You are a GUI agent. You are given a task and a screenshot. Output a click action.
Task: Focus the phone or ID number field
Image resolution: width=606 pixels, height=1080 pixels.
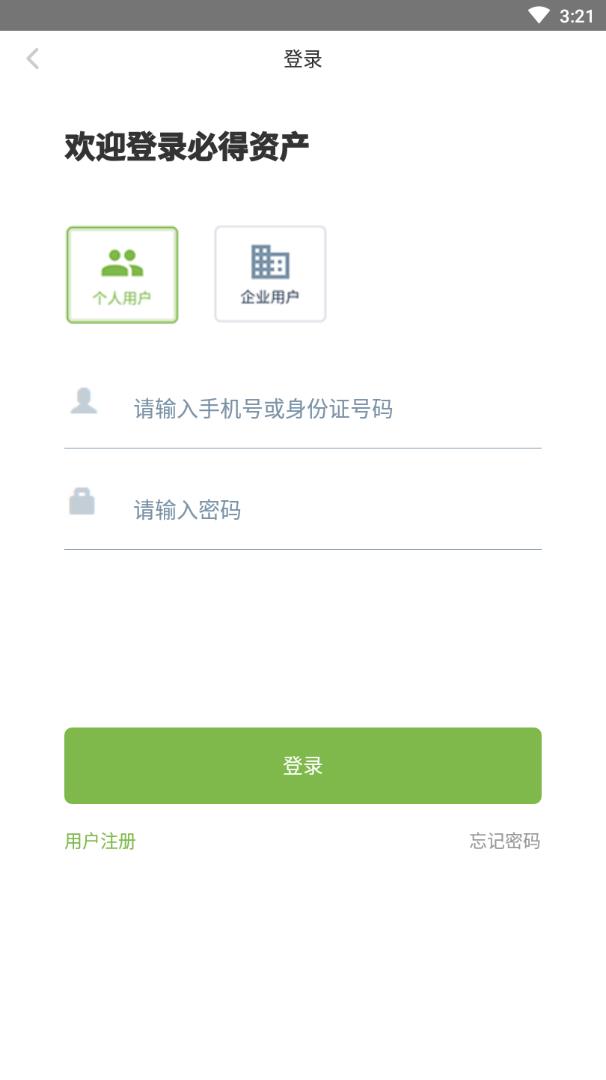pyautogui.click(x=303, y=408)
